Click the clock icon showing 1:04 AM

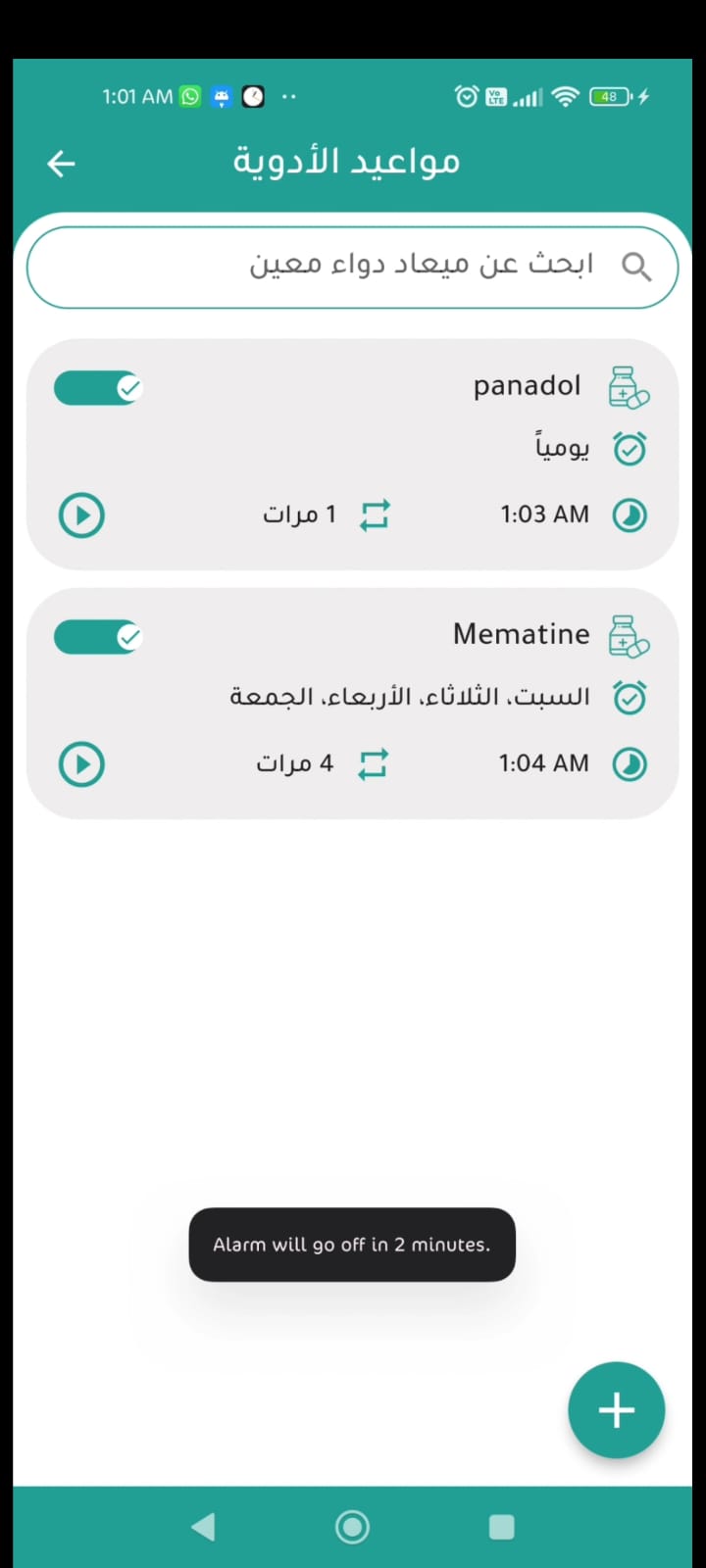click(630, 763)
